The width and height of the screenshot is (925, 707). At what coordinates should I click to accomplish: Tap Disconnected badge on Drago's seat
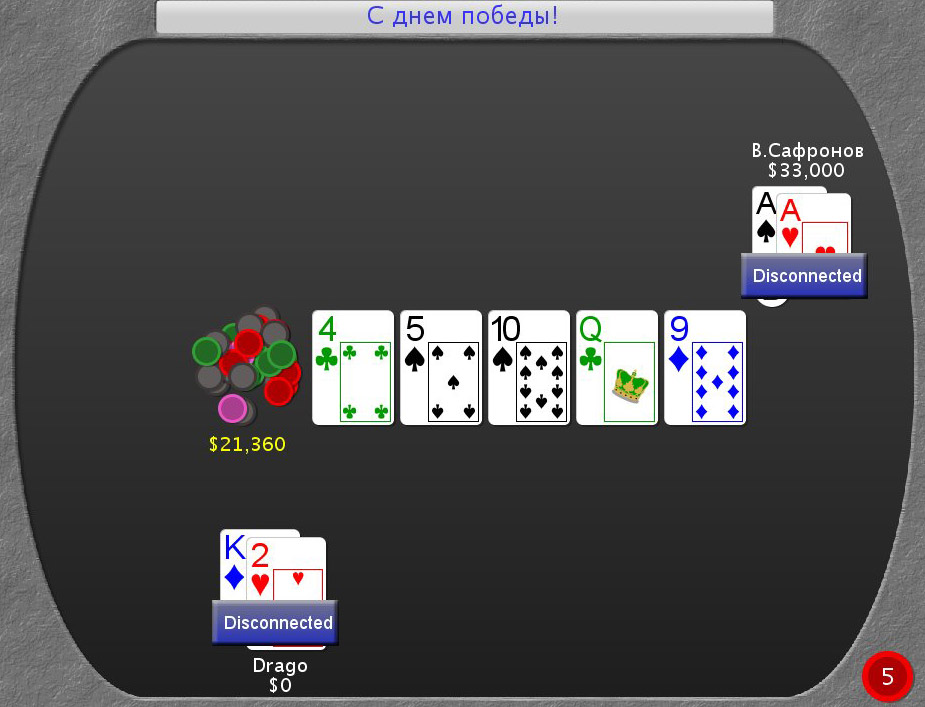(276, 622)
